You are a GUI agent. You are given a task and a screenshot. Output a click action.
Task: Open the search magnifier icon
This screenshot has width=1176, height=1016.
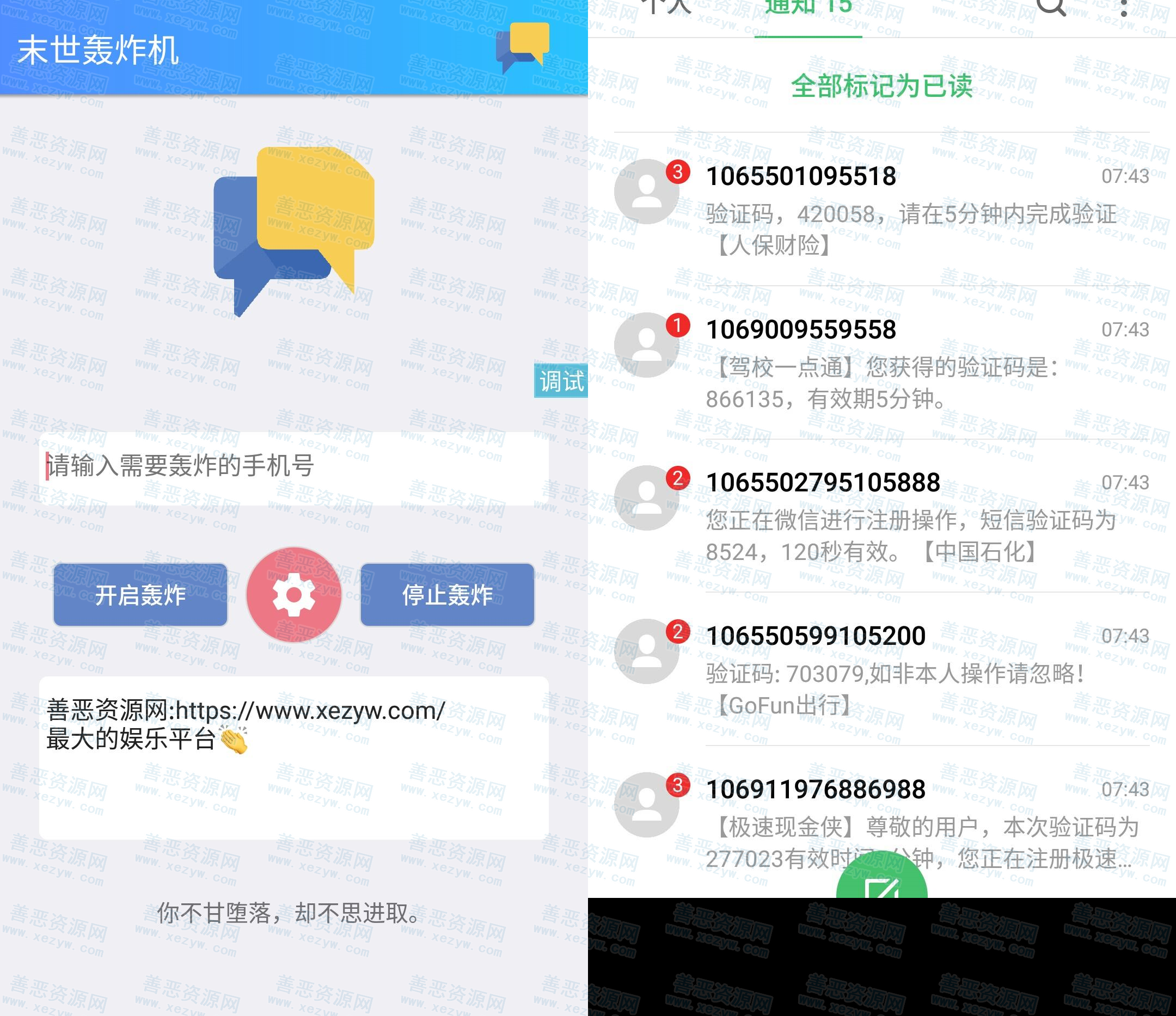1051,8
